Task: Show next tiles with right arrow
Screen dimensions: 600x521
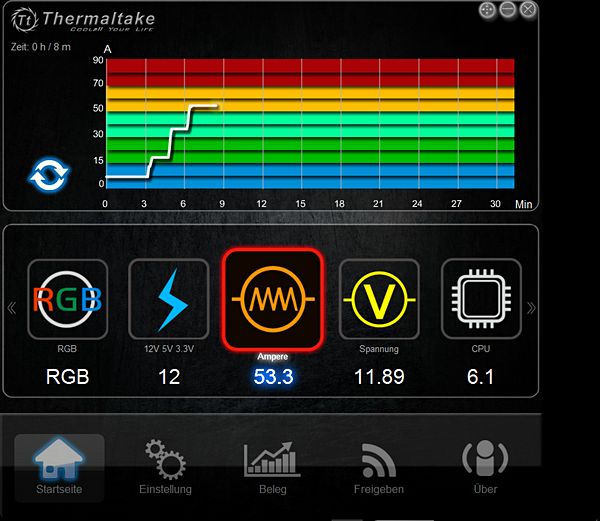Action: click(x=531, y=308)
